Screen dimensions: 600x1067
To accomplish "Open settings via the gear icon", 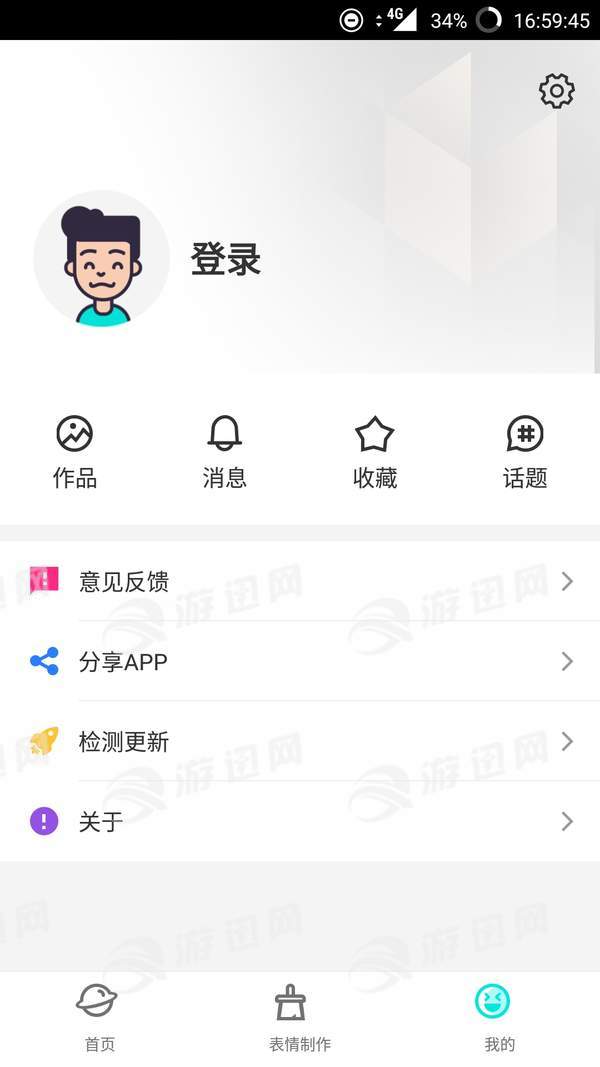I will [556, 91].
